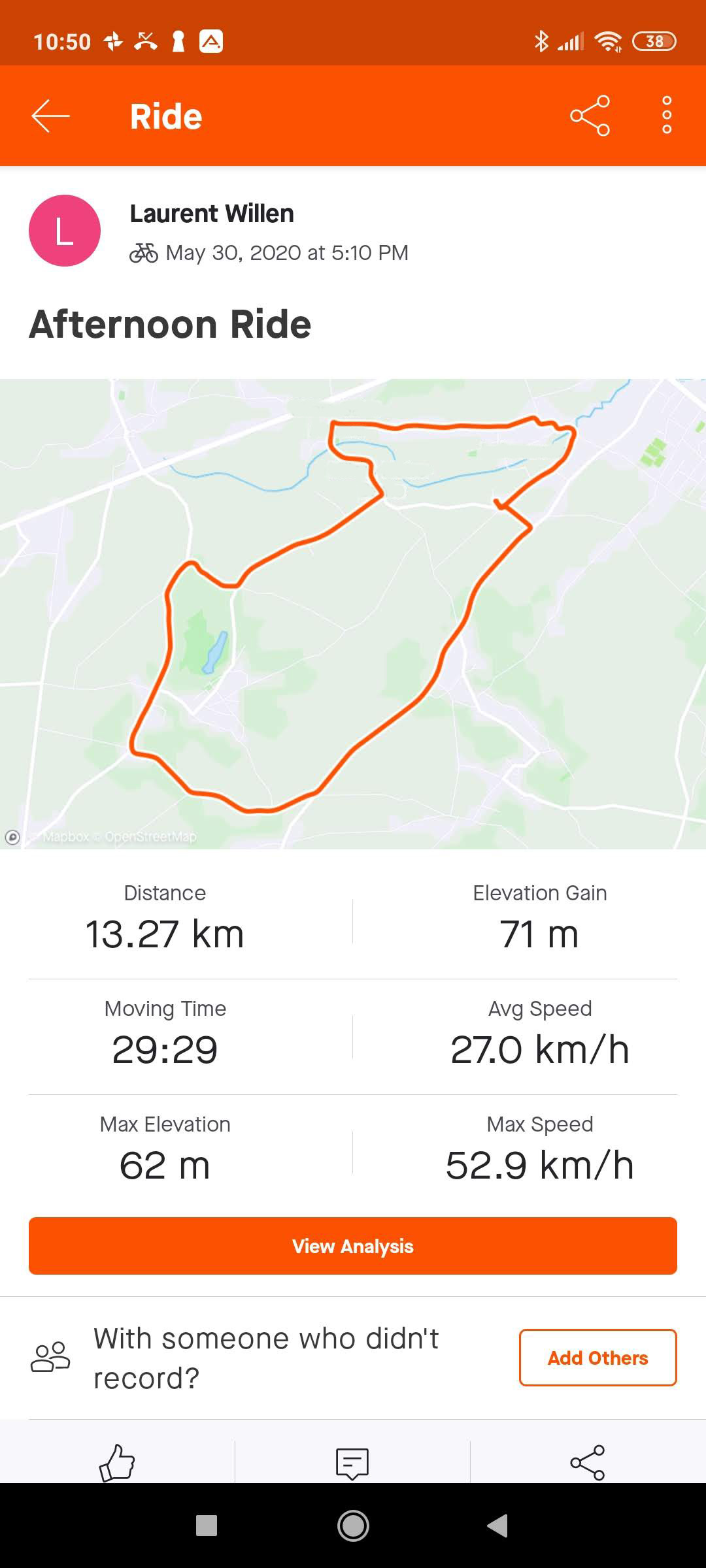
Task: Go back from the Ride screen
Action: (x=50, y=116)
